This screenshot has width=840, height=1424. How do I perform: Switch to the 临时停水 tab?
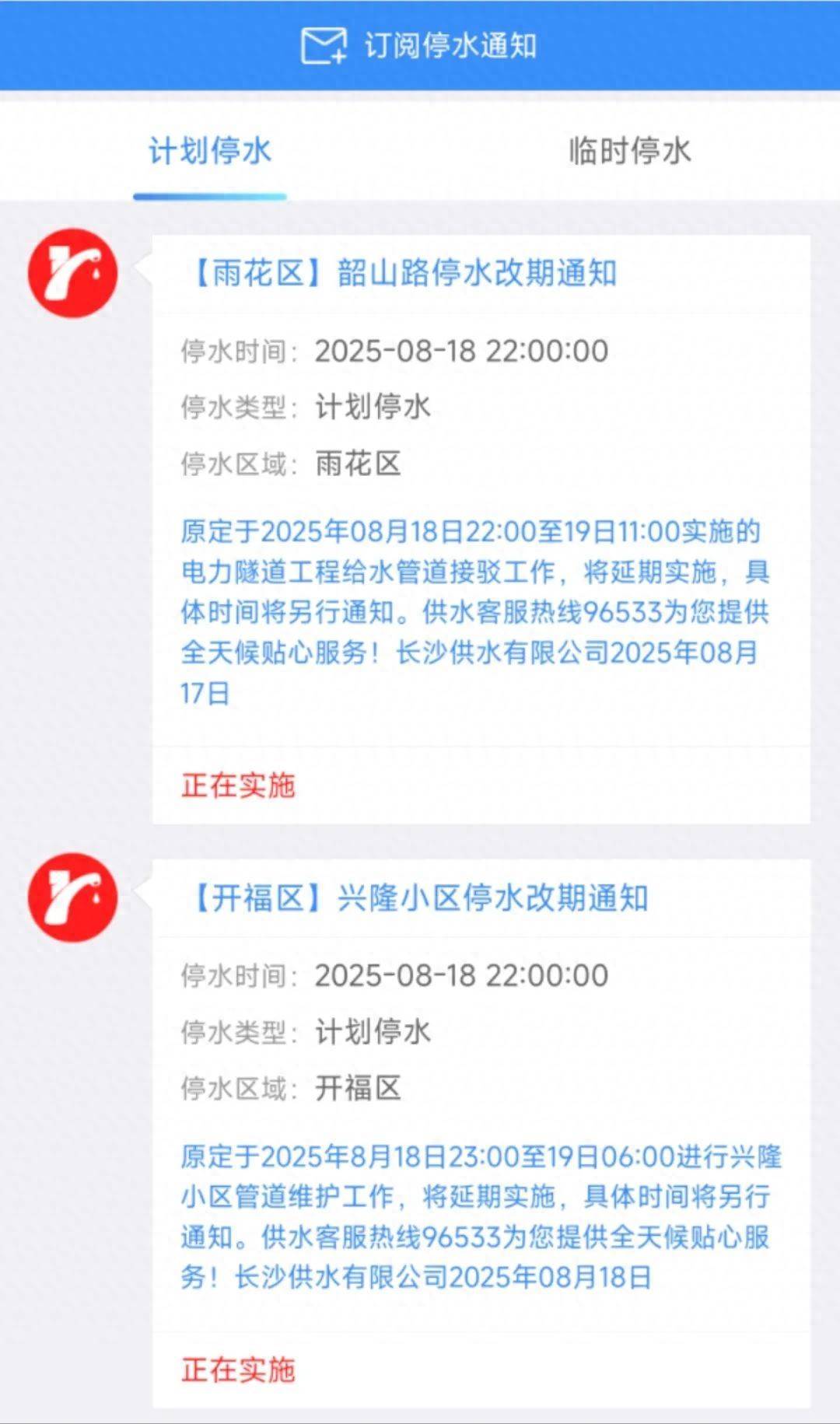point(629,151)
